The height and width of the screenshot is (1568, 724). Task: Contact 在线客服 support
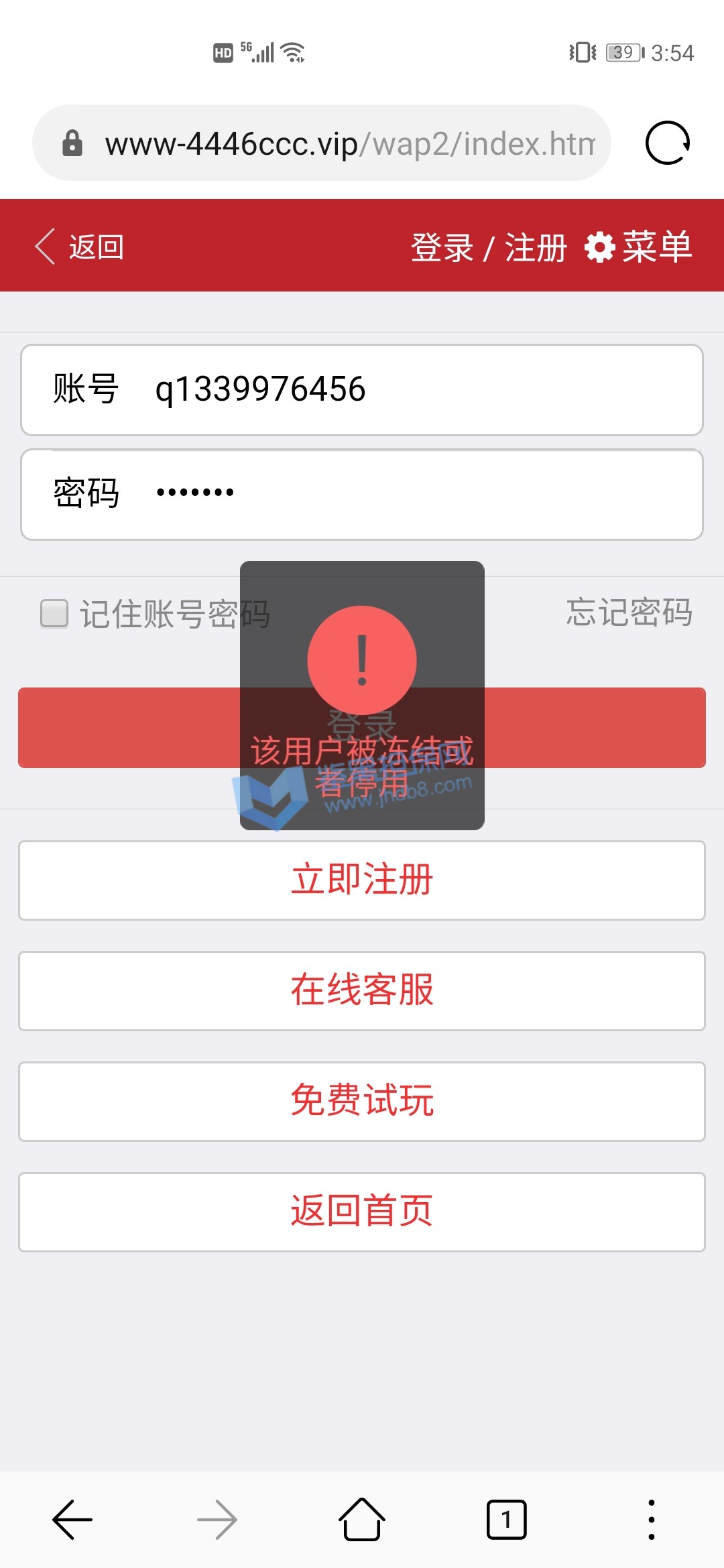(362, 991)
